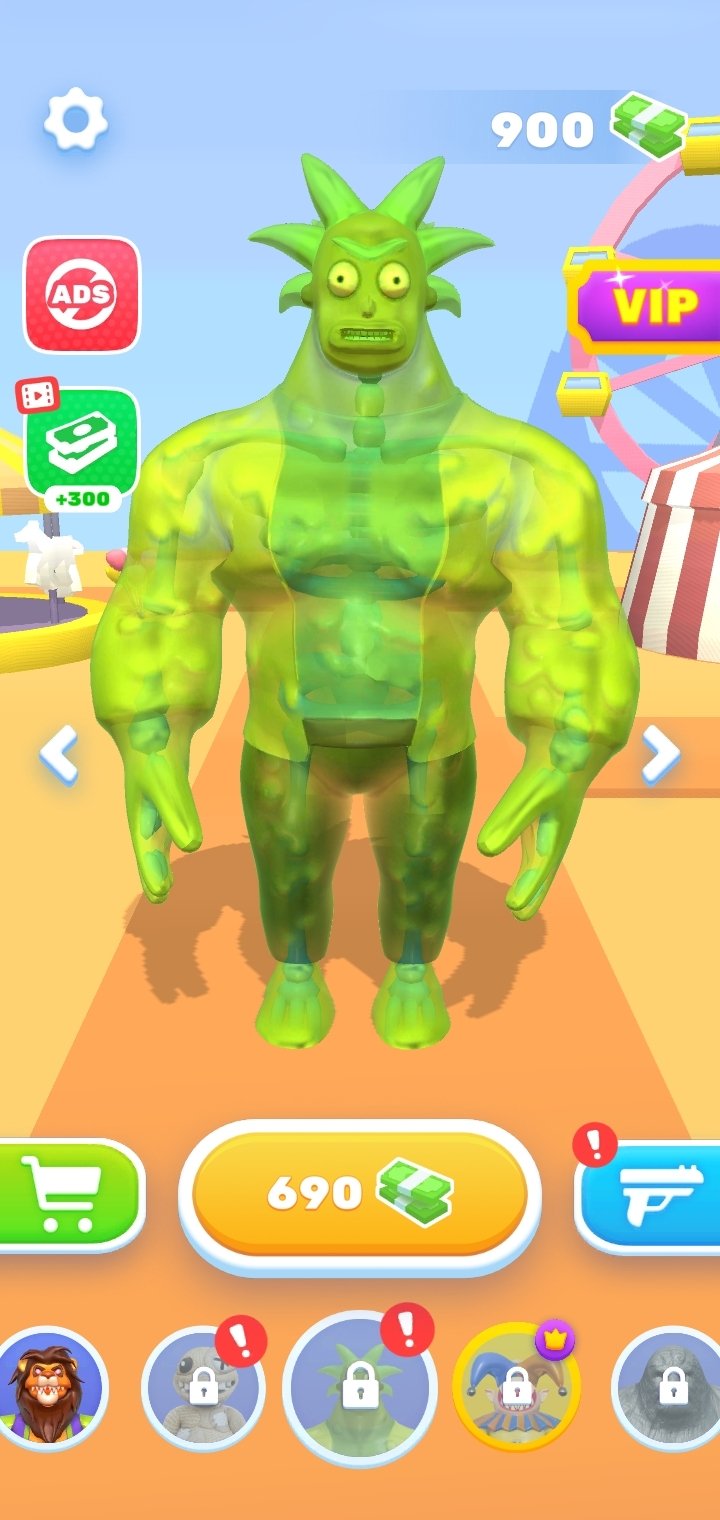
Task: Tap the remove ADS button
Action: pos(82,295)
